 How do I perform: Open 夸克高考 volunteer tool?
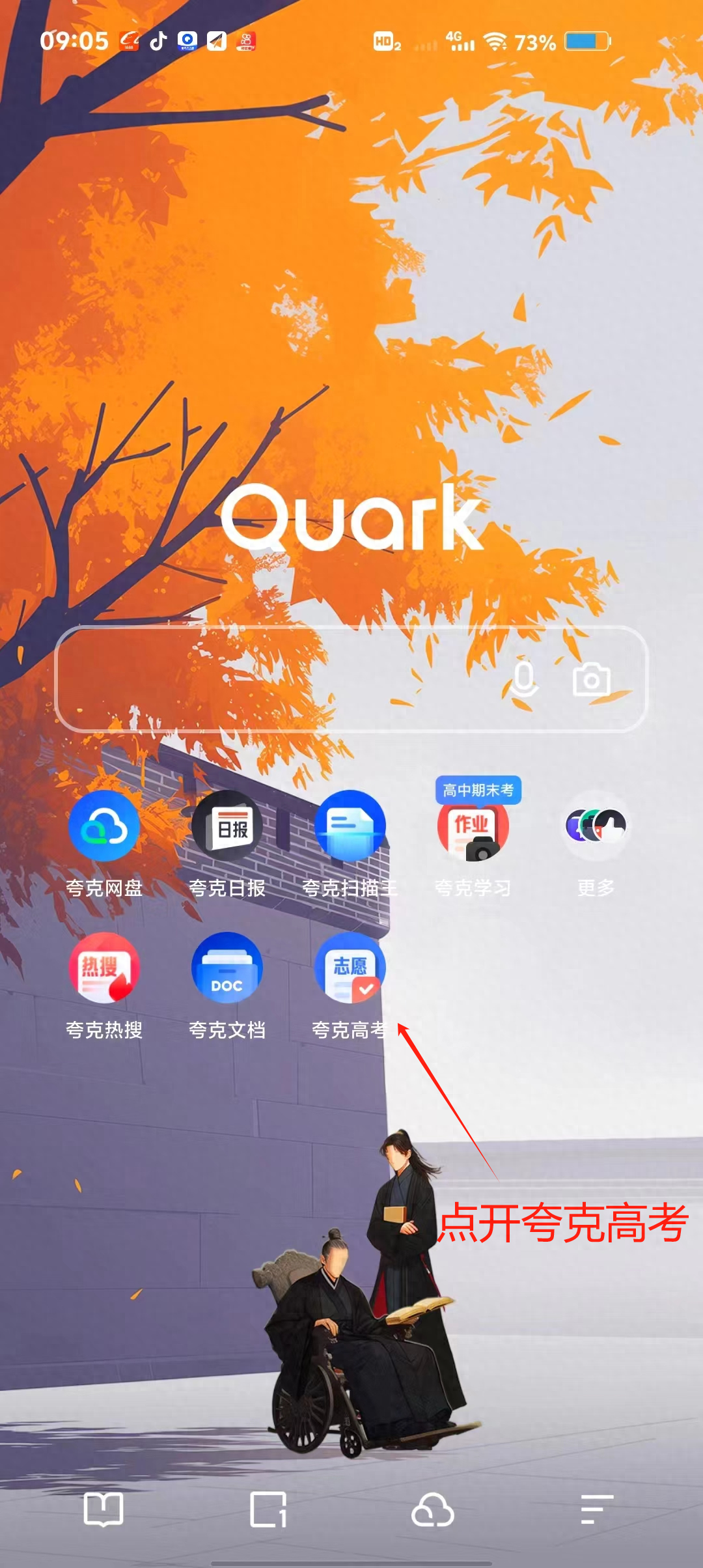tap(350, 969)
